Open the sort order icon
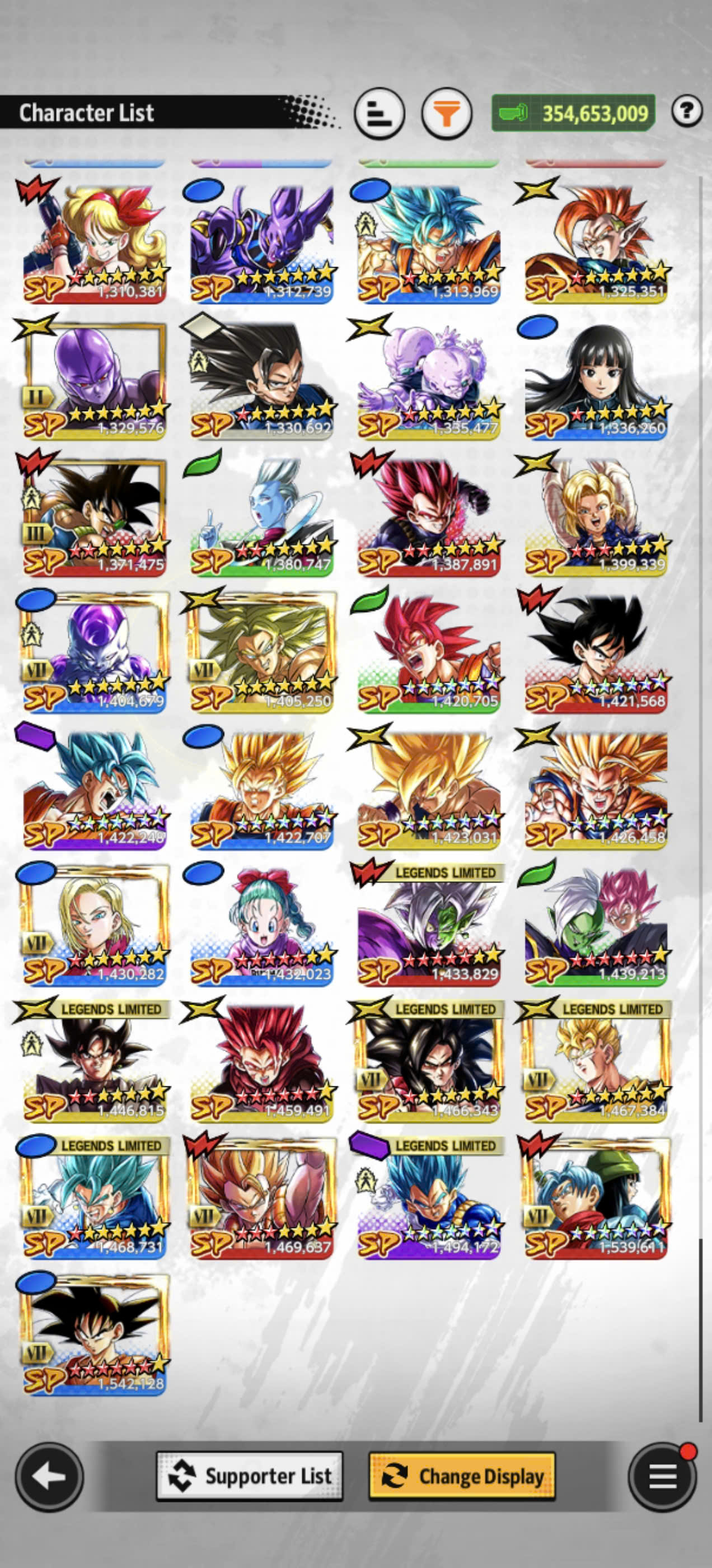Screen dimensions: 712x1568 380,113
